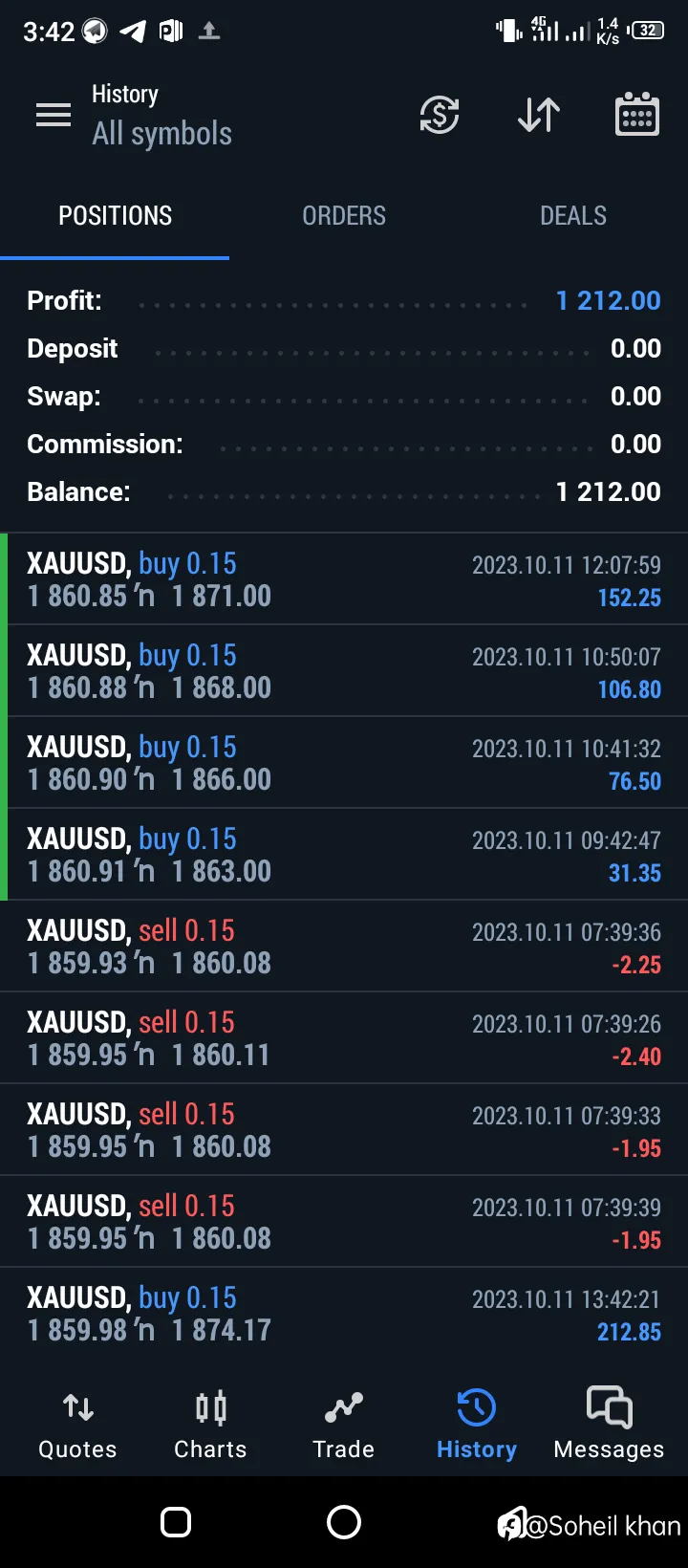
Task: Select the Positions tab
Action: [115, 215]
